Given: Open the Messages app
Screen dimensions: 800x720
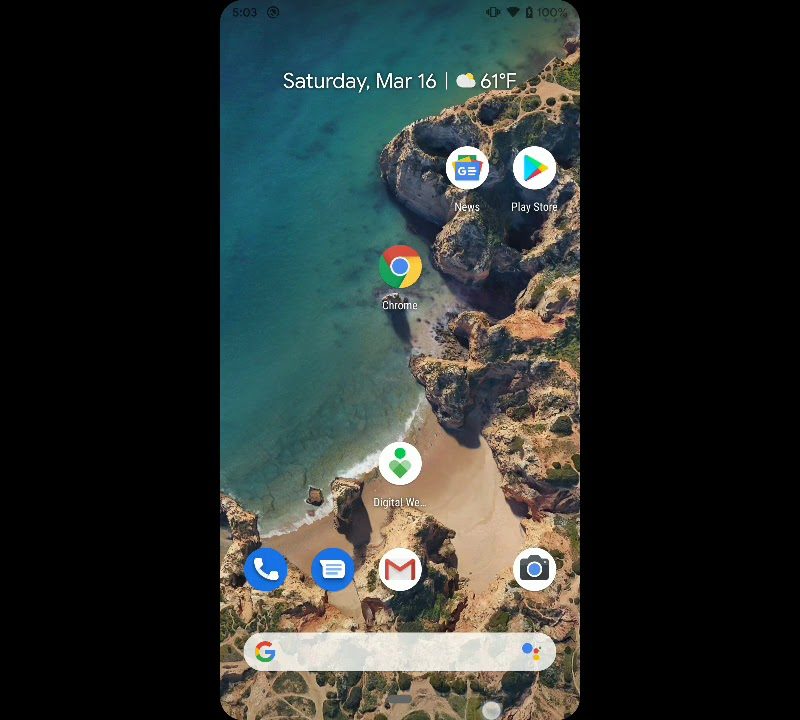Looking at the screenshot, I should pos(333,570).
